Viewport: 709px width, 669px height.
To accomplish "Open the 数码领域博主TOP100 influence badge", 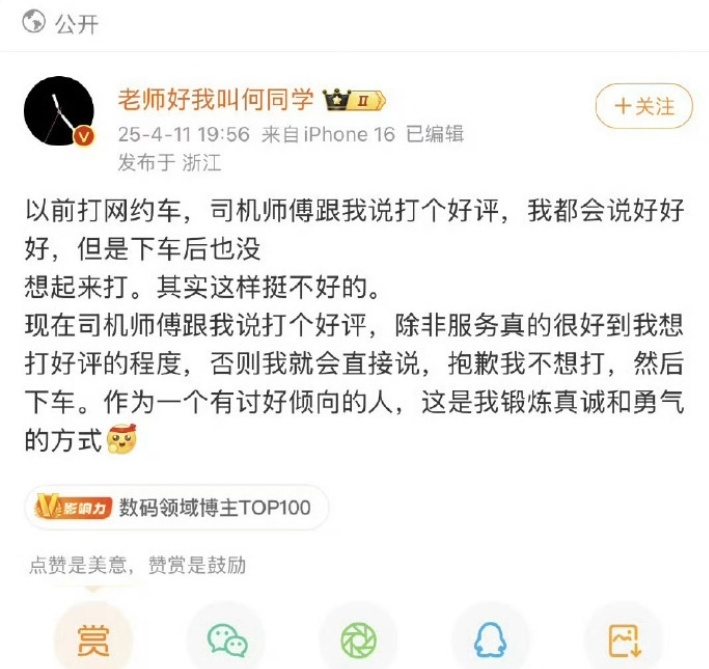I will pos(176,507).
